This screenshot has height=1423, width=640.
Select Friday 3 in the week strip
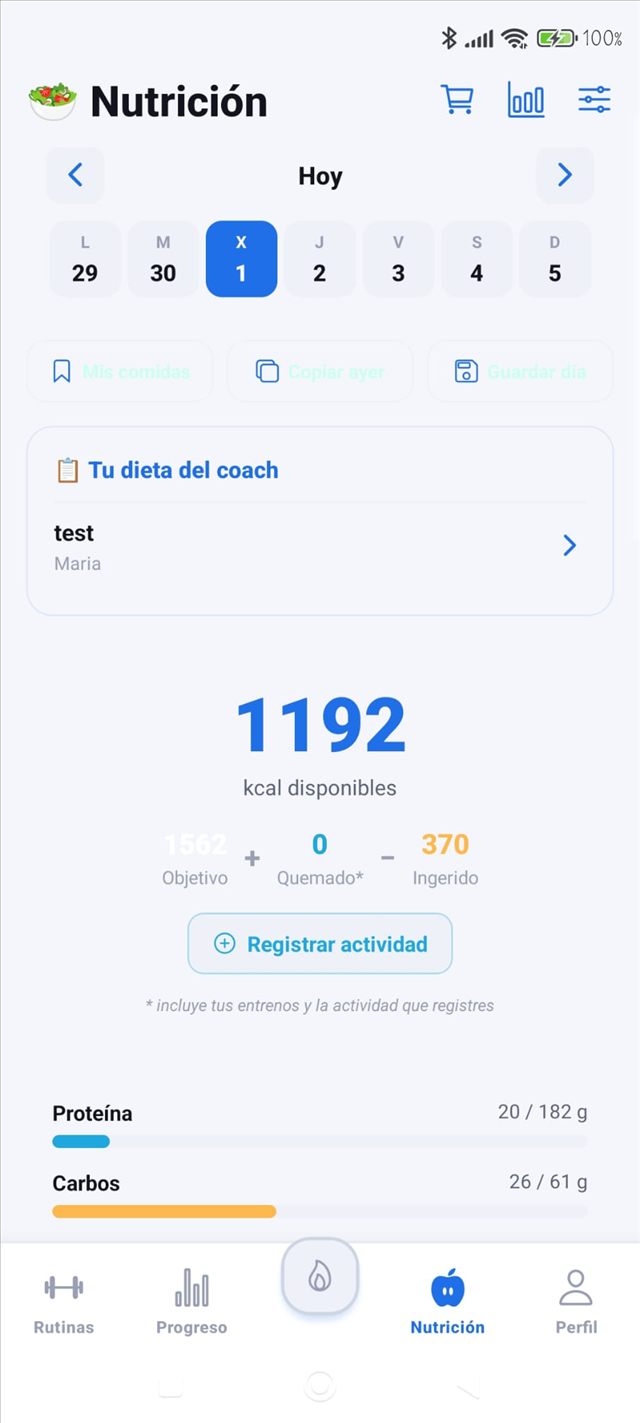coord(398,259)
